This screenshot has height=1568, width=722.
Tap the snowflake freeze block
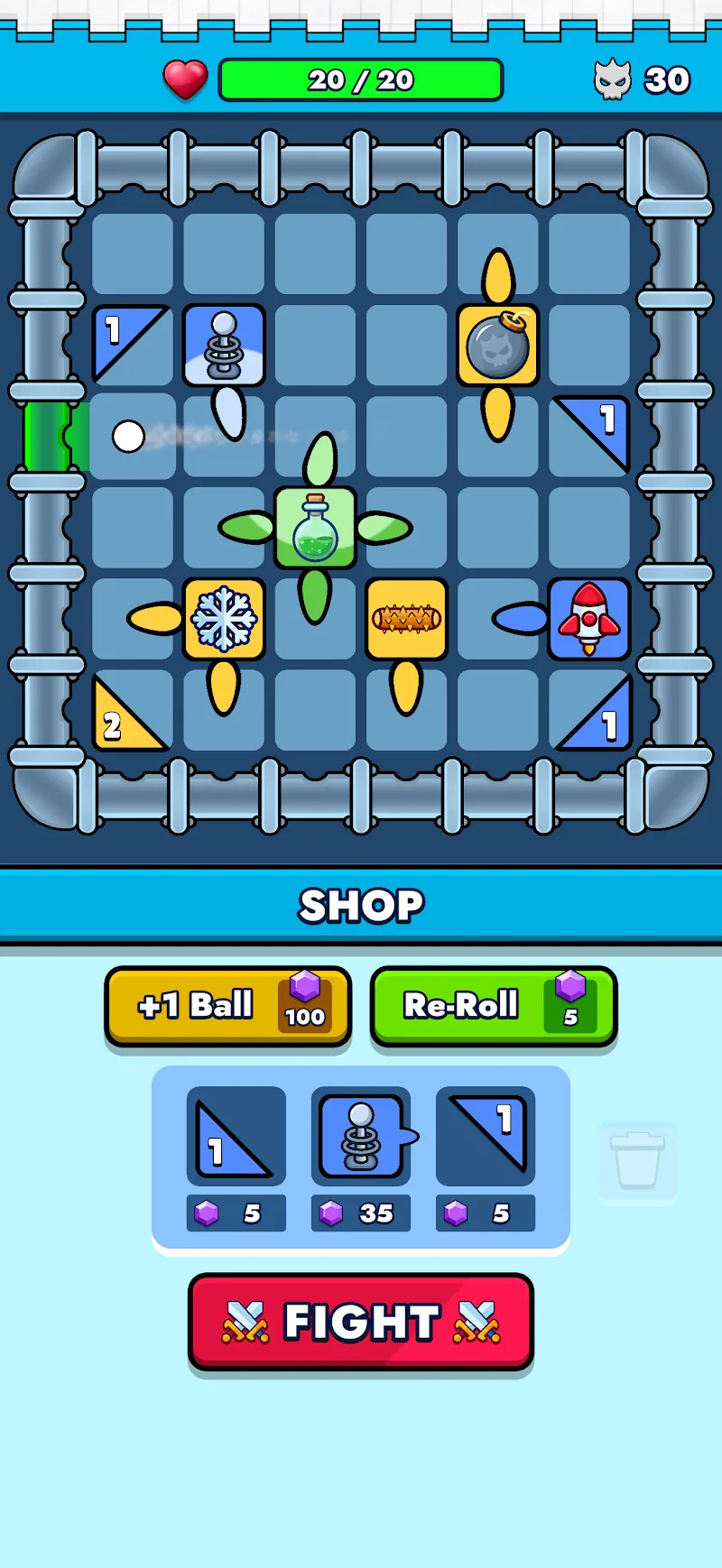[223, 620]
